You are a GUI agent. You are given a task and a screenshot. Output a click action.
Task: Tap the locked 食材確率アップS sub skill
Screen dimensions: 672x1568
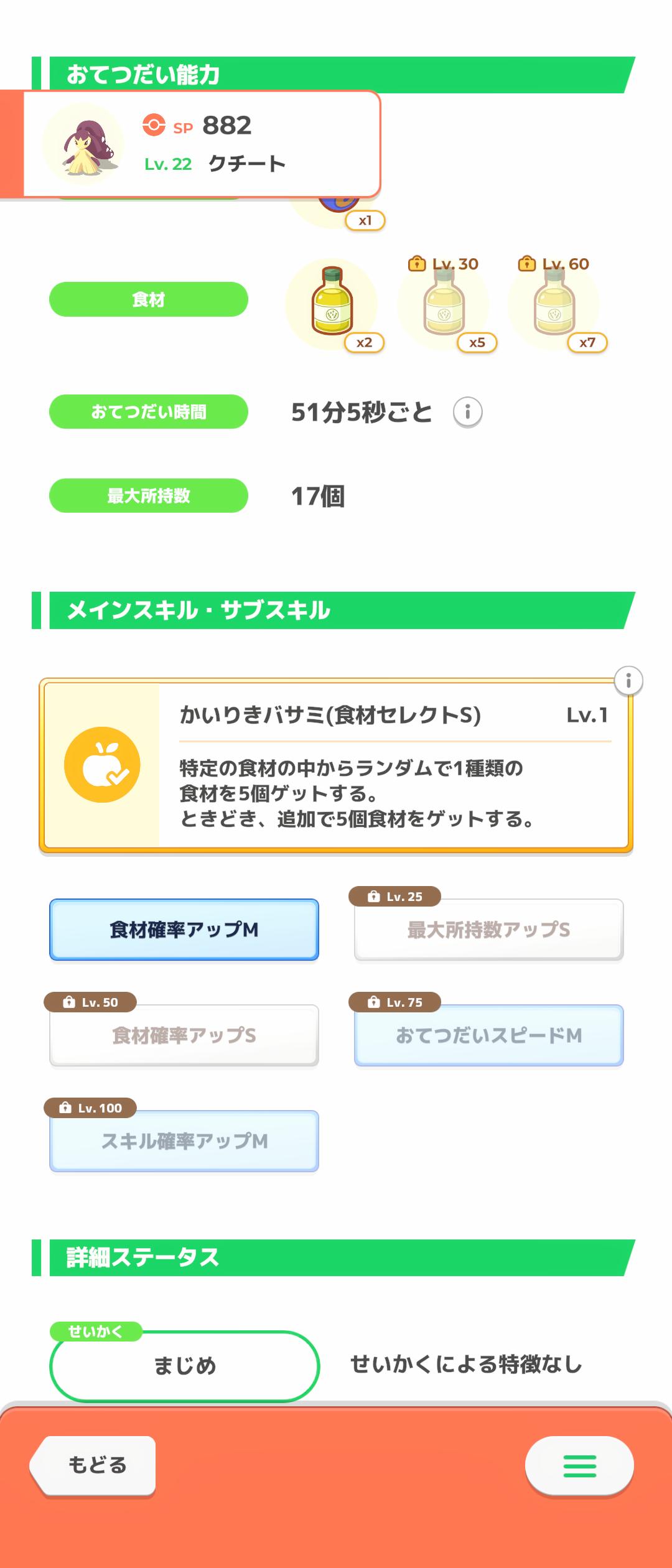click(x=184, y=1035)
